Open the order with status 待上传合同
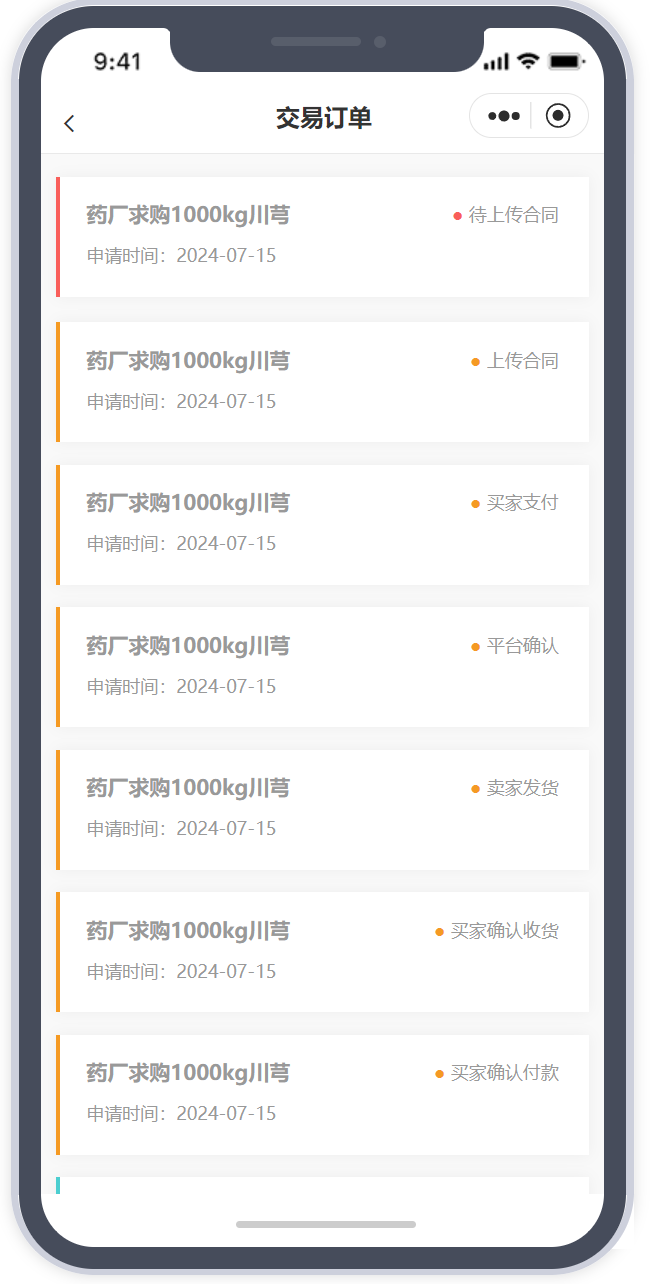Viewport: 650px width, 1284px height. point(322,237)
